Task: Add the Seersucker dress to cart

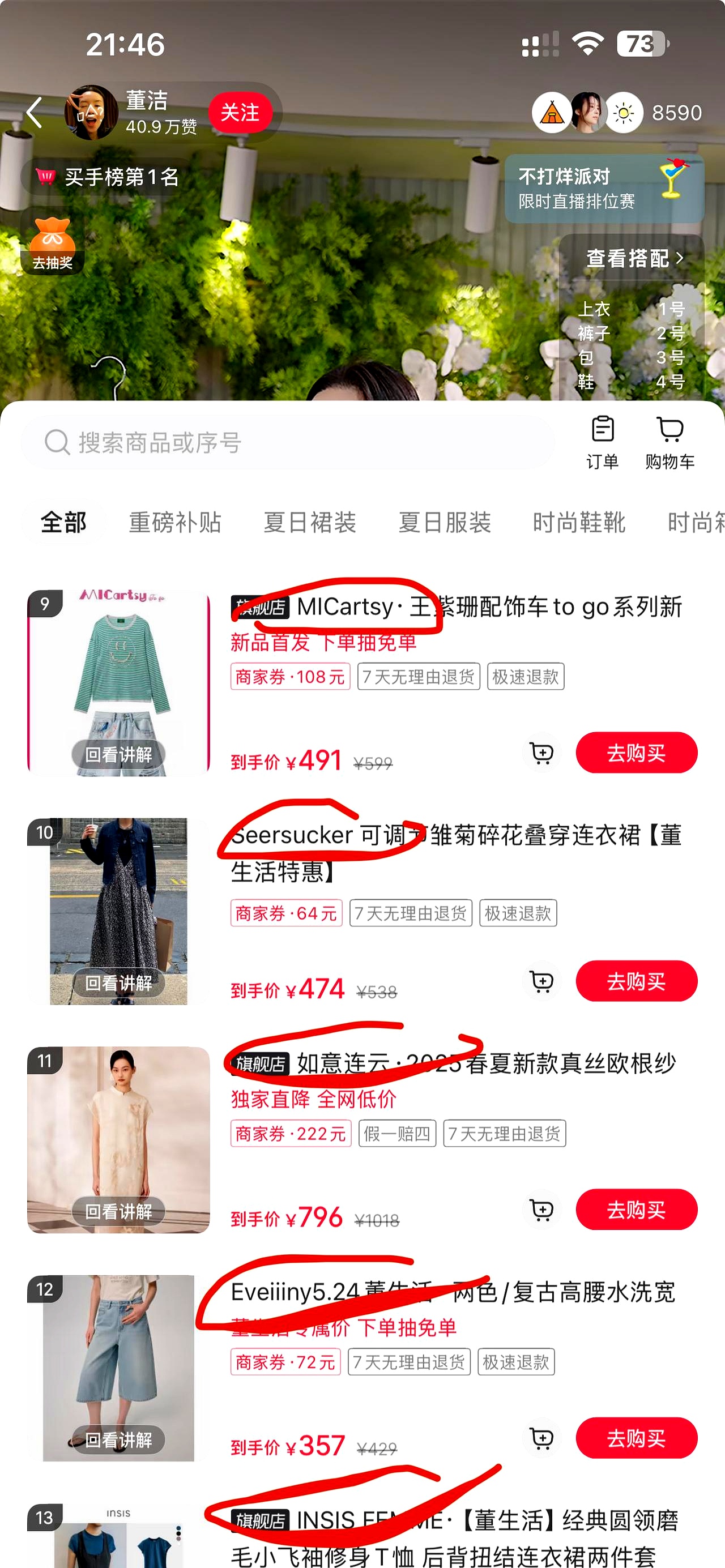Action: tap(542, 981)
